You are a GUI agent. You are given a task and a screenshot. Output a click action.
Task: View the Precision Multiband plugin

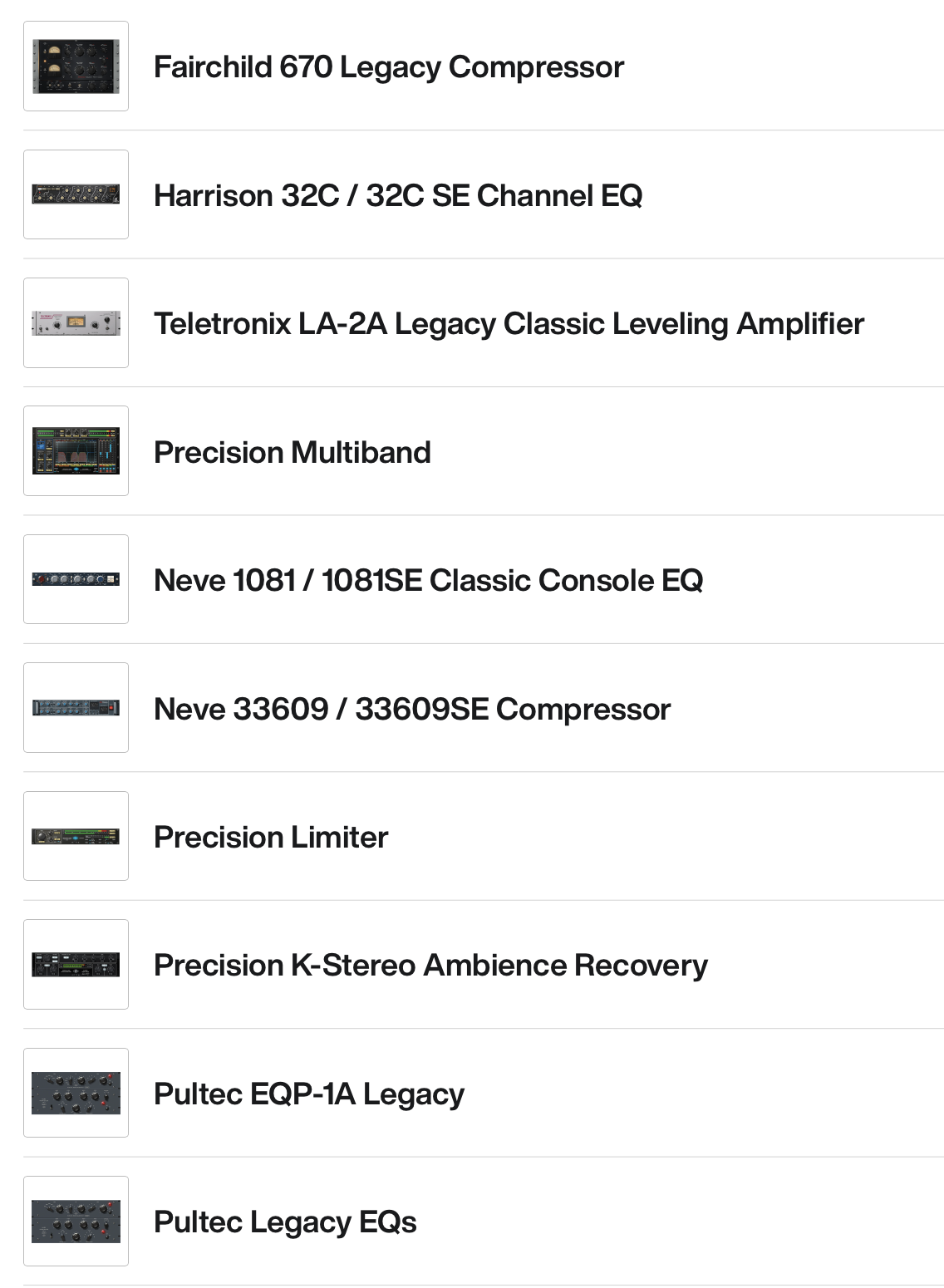[293, 452]
